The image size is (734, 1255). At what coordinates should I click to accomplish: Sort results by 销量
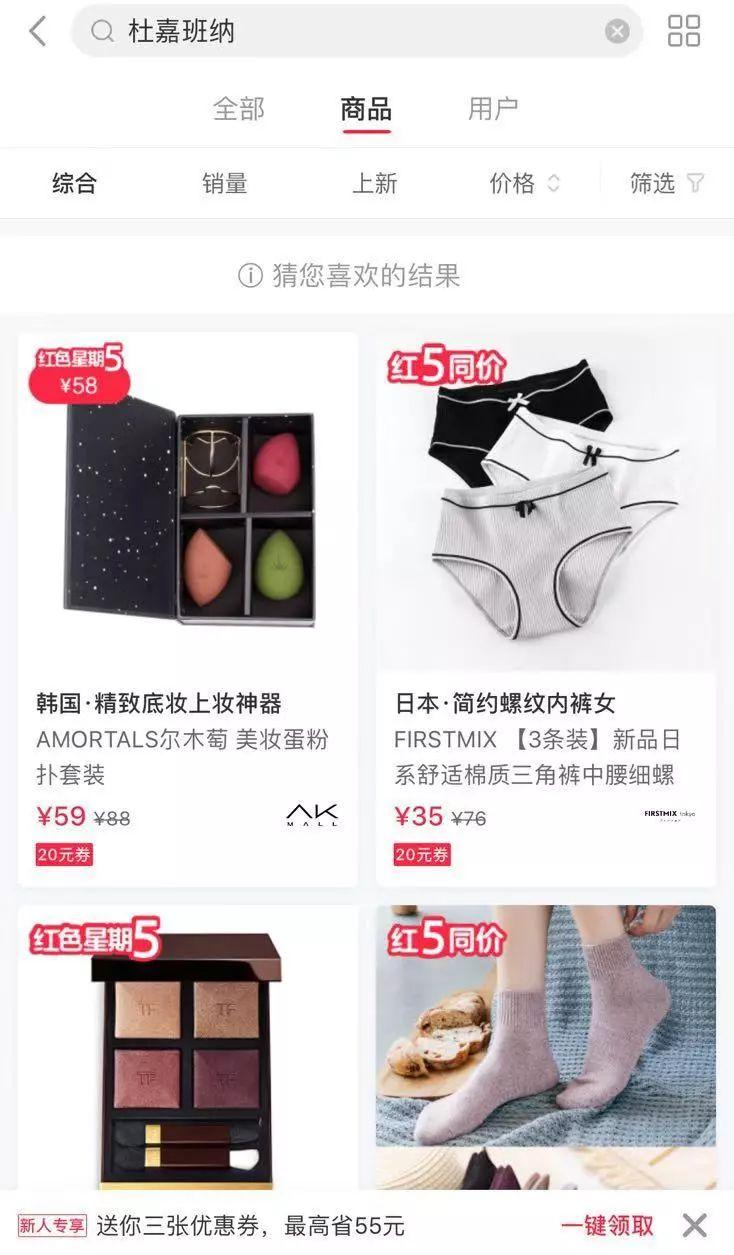[225, 183]
